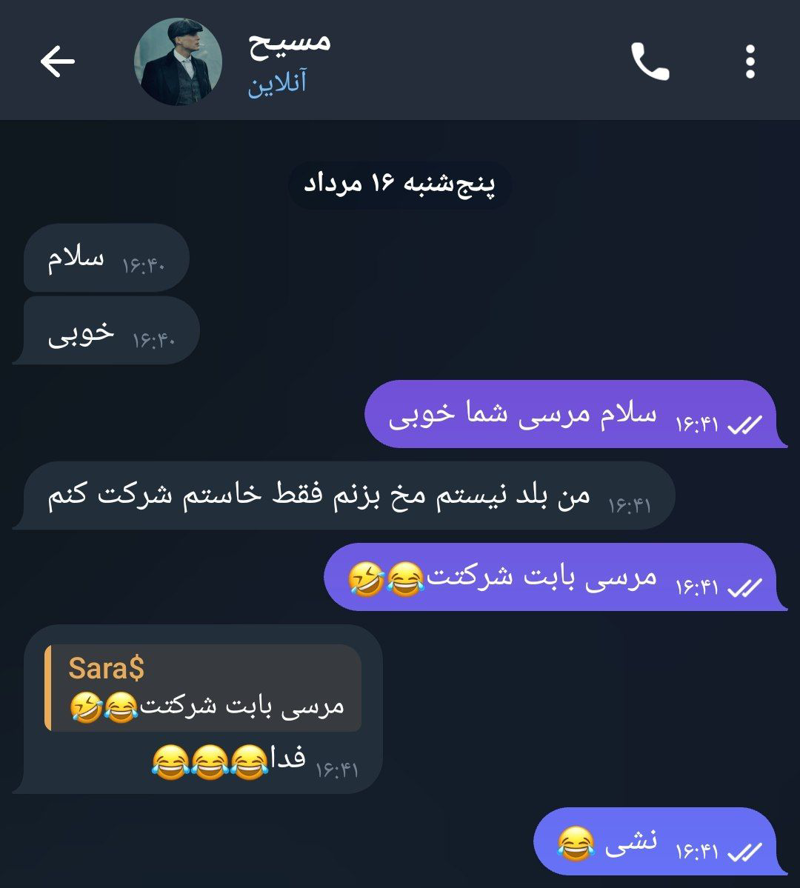Go back with the arrow icon
The height and width of the screenshot is (888, 800).
[57, 62]
